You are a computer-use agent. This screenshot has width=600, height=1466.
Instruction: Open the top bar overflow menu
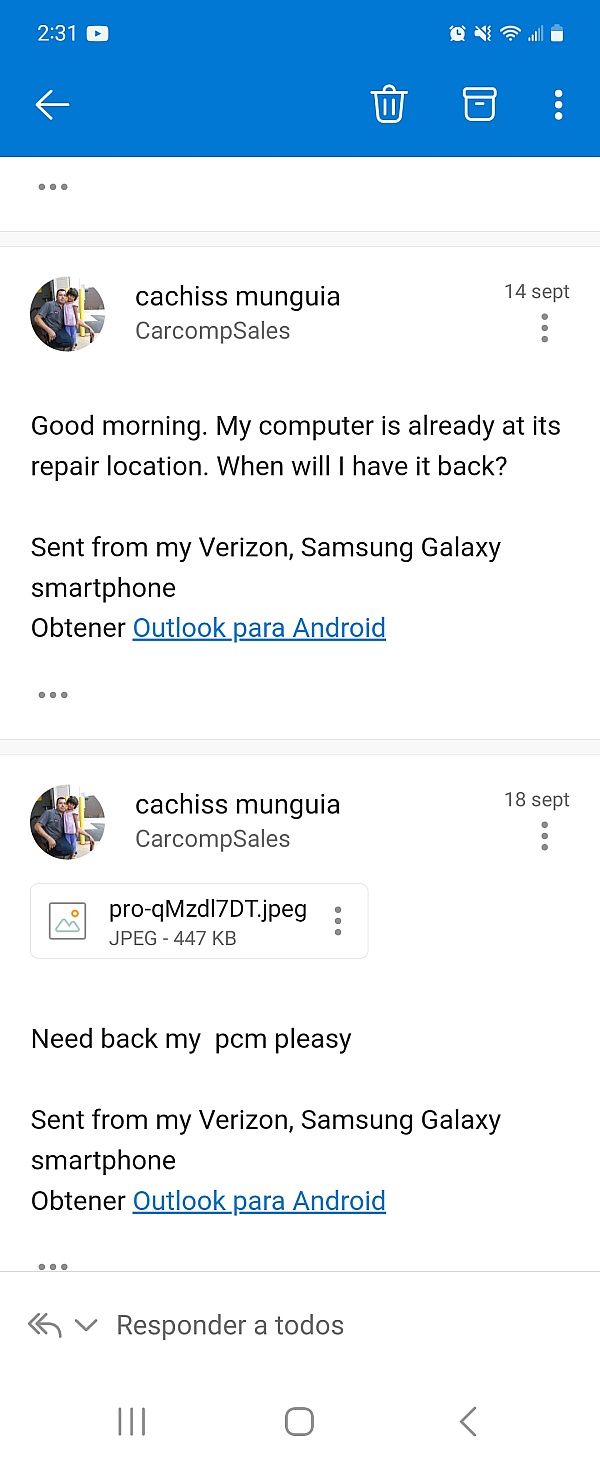558,104
